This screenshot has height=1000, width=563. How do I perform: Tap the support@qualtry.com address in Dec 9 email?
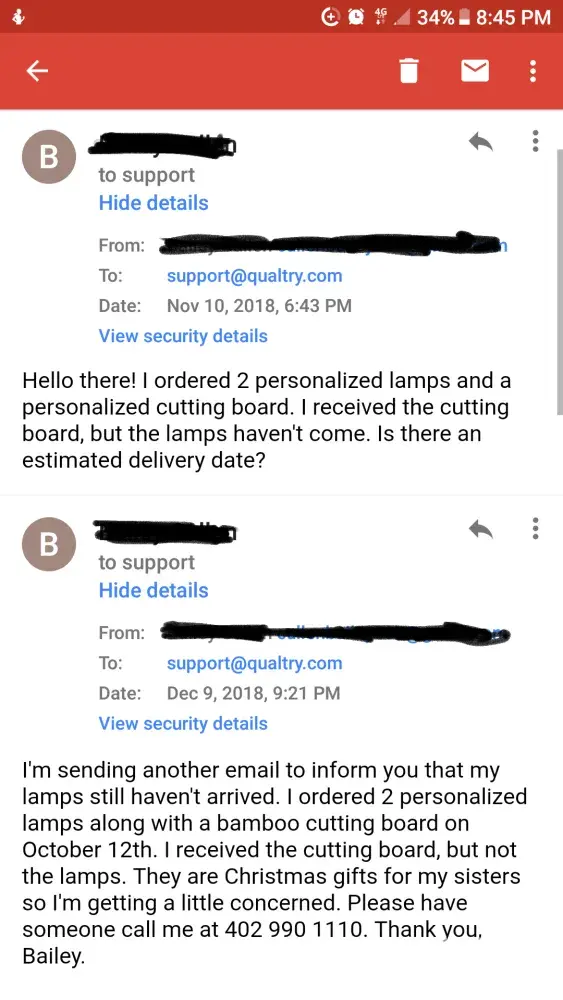pos(254,663)
